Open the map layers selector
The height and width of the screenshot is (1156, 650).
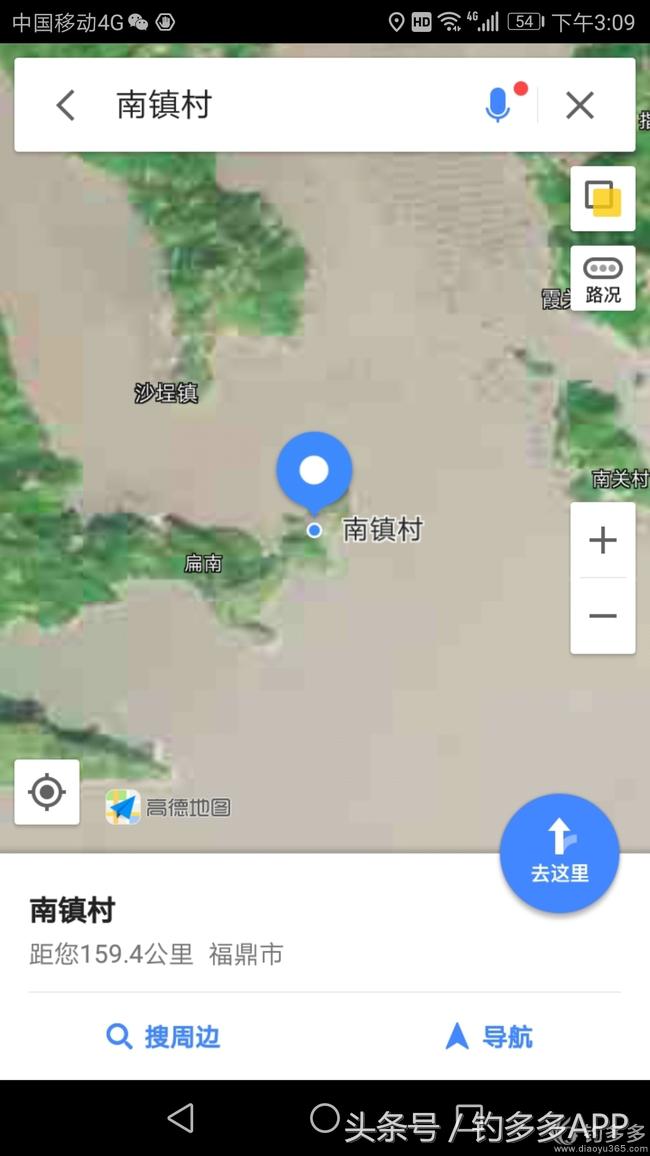click(x=603, y=198)
